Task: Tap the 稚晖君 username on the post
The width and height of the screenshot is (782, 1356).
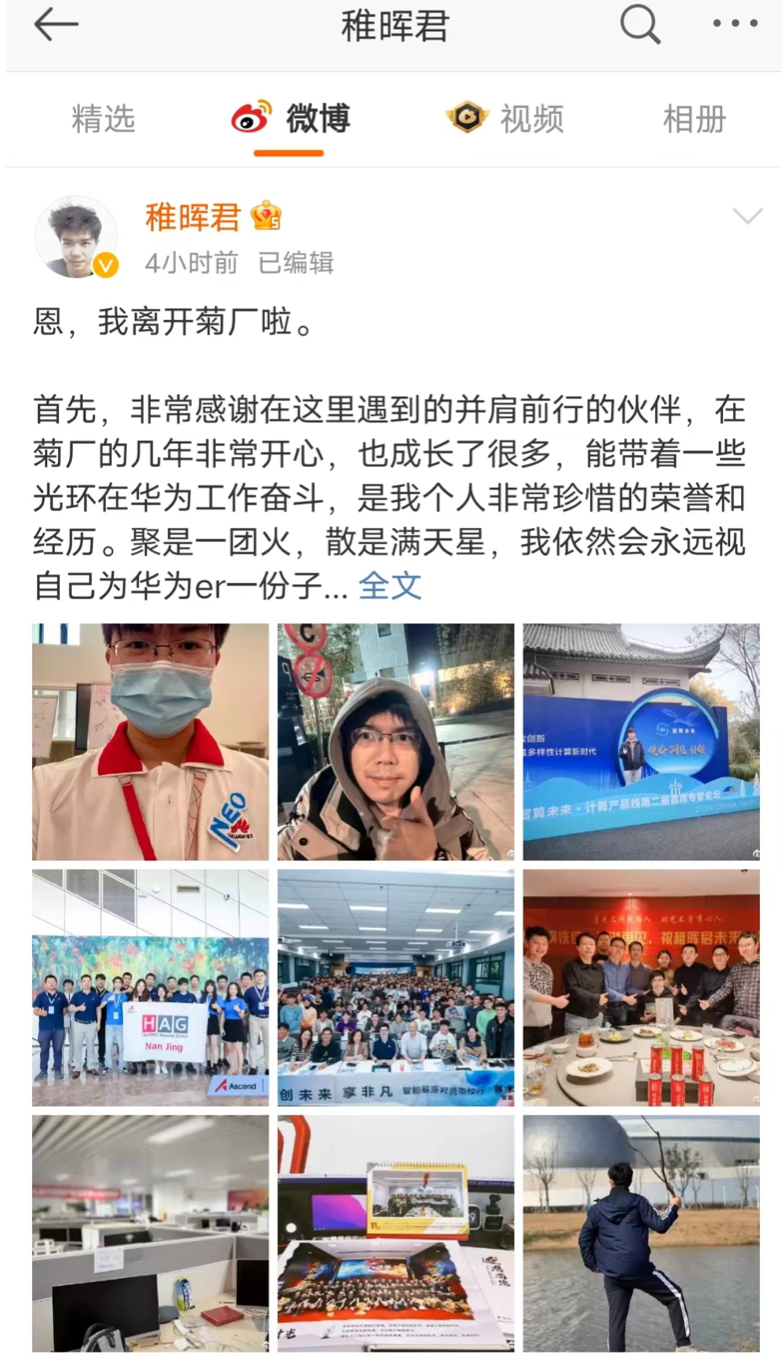Action: (193, 216)
